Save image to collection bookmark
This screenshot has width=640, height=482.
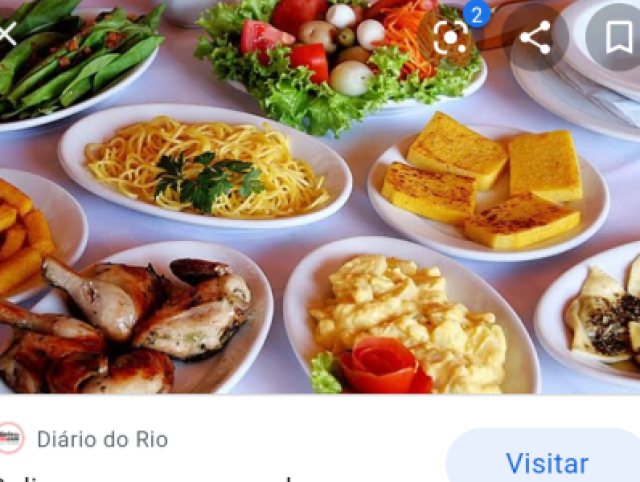coord(618,38)
